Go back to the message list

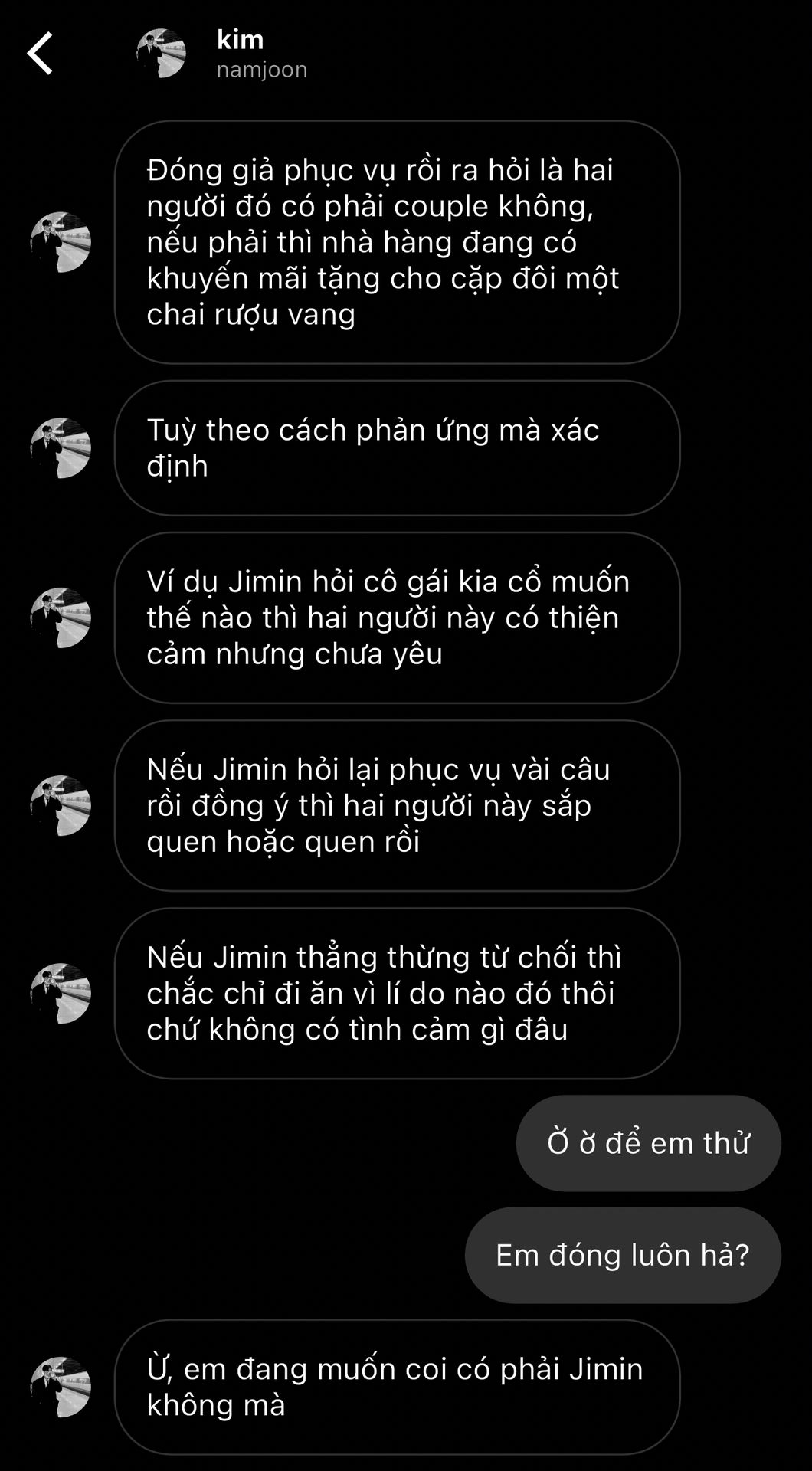pyautogui.click(x=40, y=54)
